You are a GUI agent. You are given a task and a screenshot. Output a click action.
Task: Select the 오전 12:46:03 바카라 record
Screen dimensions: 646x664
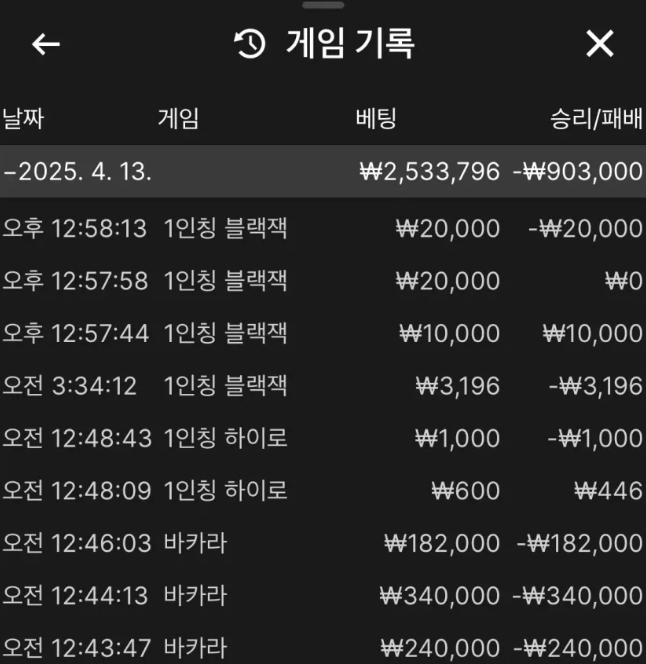[322, 543]
